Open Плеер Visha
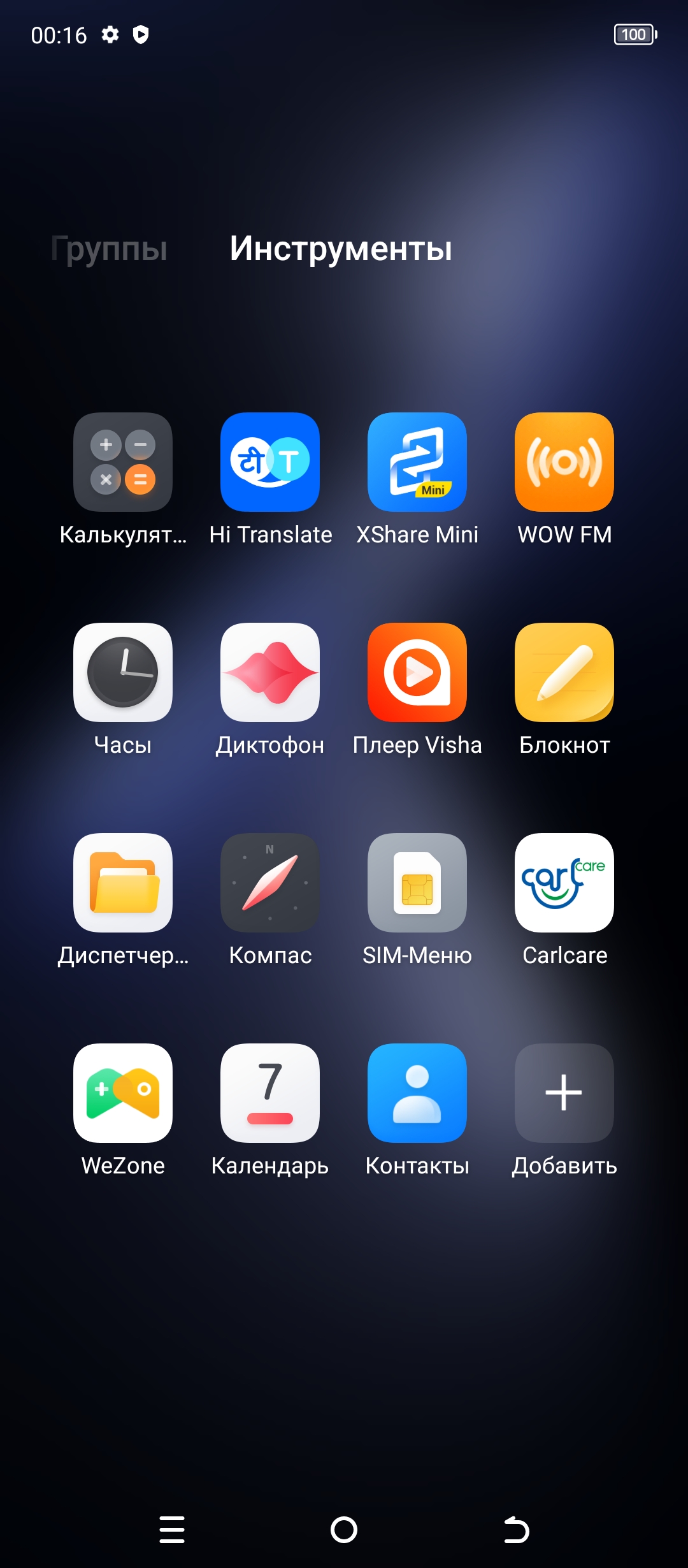 pyautogui.click(x=417, y=672)
